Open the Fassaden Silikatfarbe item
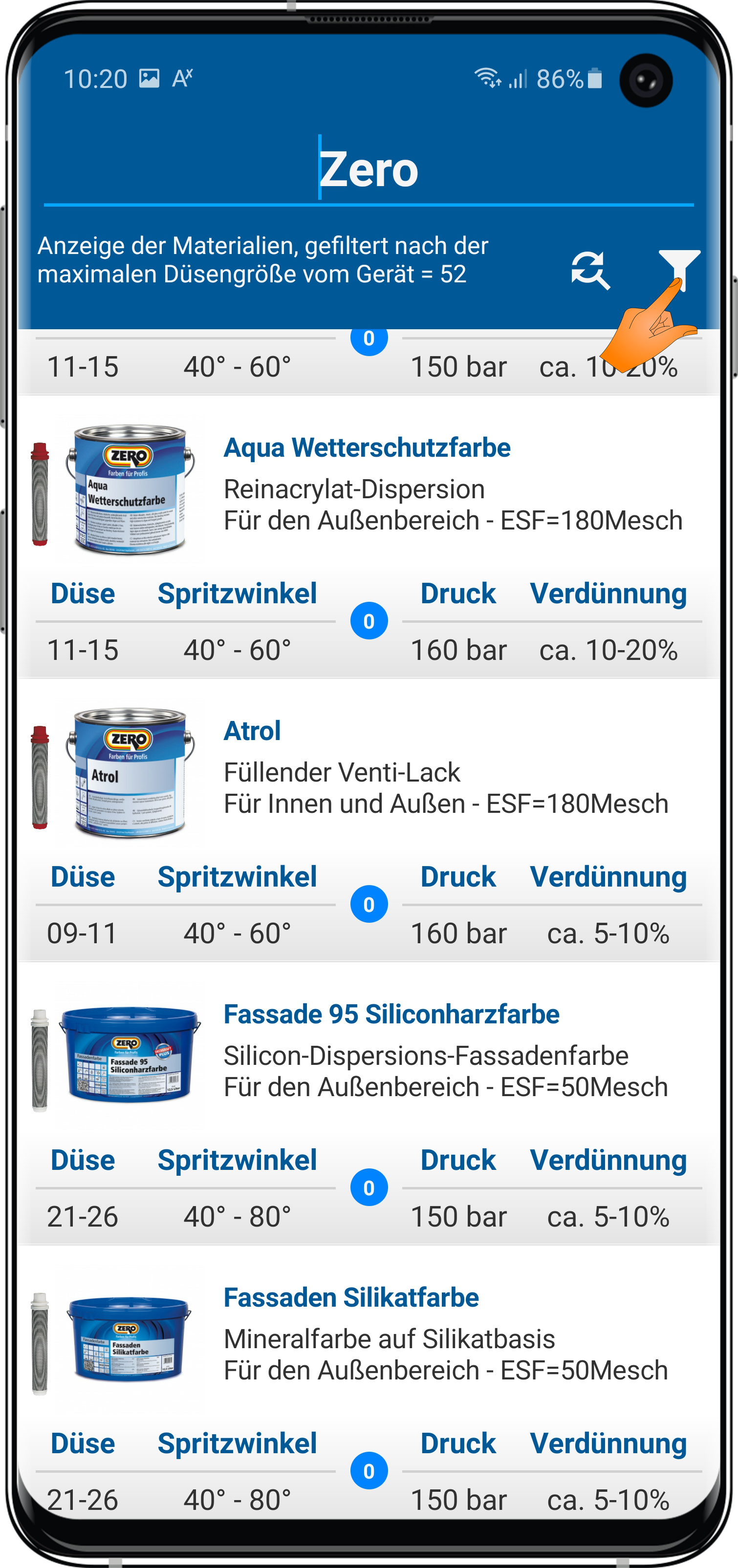 point(351,1297)
